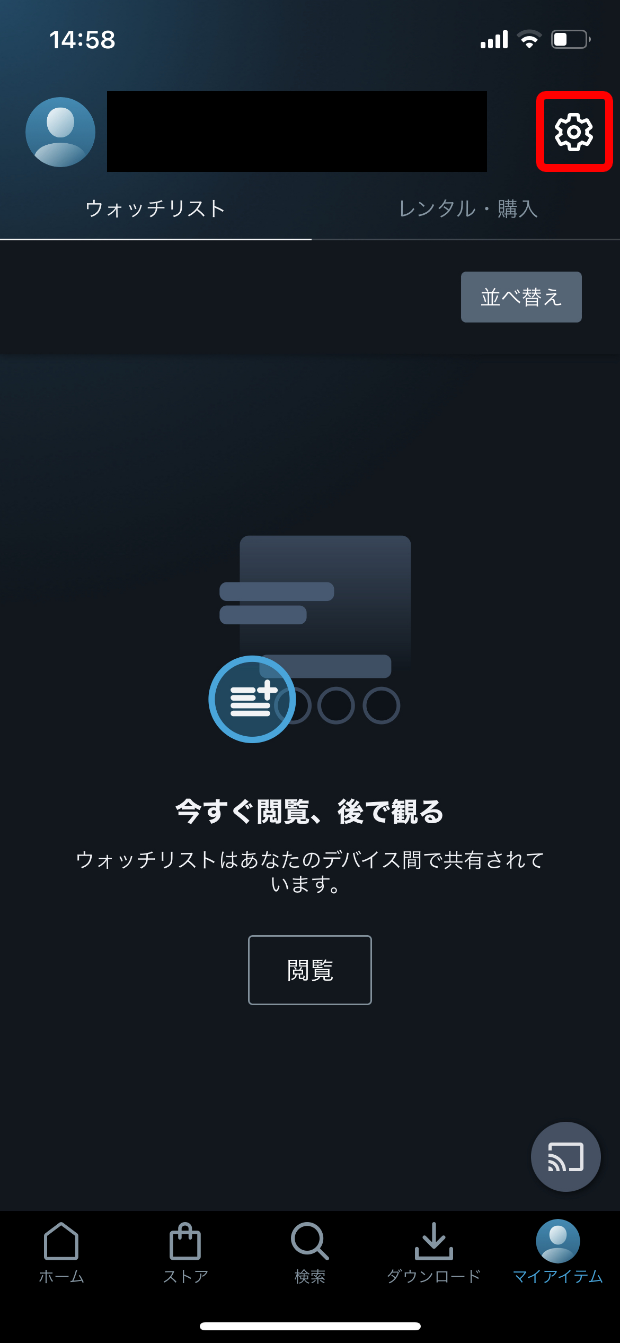Switch to the レンタル・購入 tab
The image size is (620, 1343).
click(x=468, y=209)
